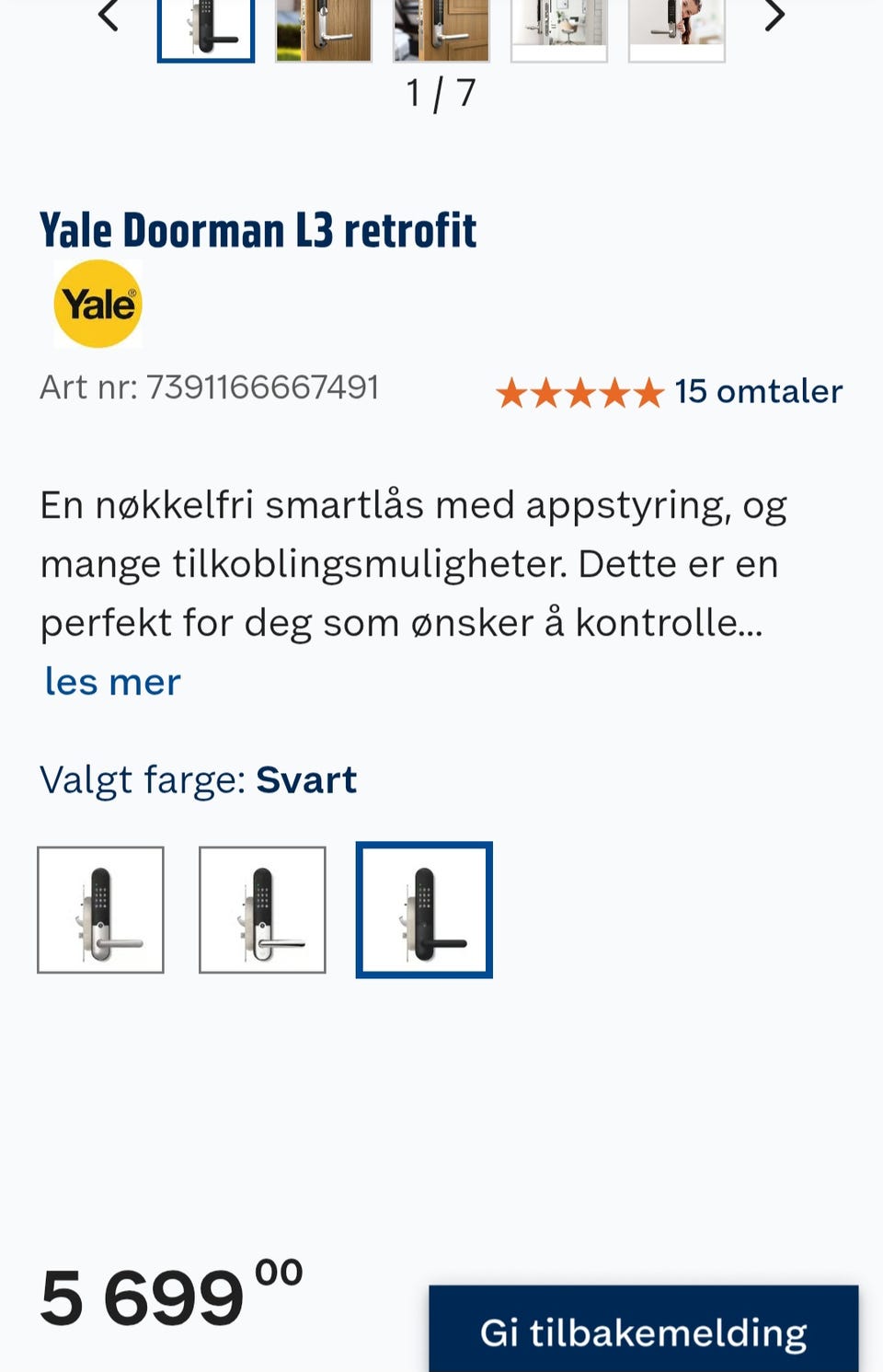Click the price 5 699
The image size is (883, 1372).
(143, 1297)
